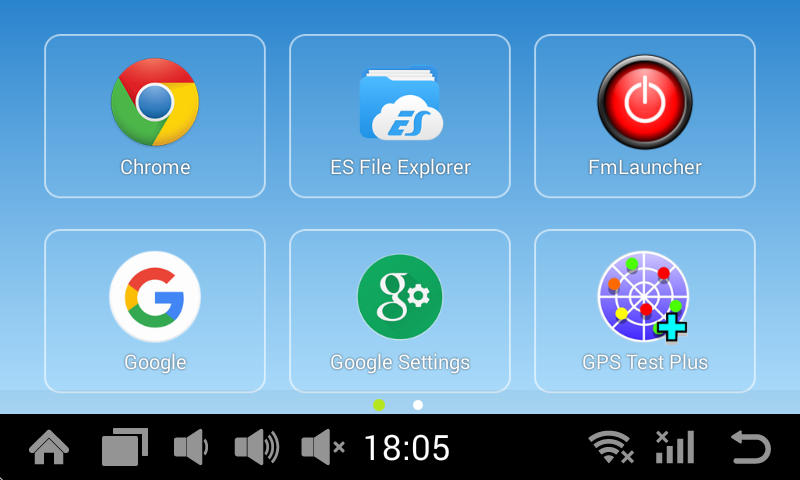The image size is (800, 480).
Task: Lower the volume
Action: [x=191, y=447]
